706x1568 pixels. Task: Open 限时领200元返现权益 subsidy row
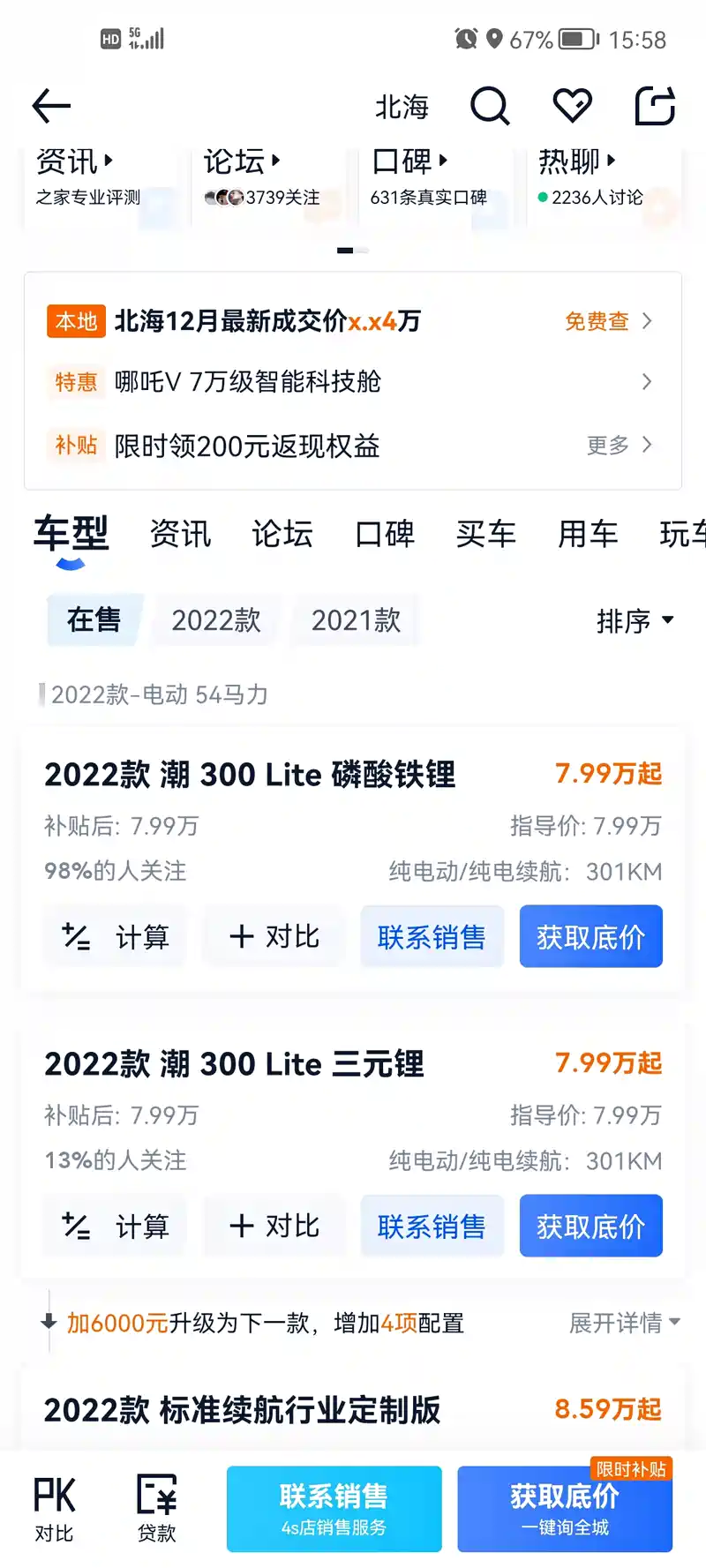(353, 446)
